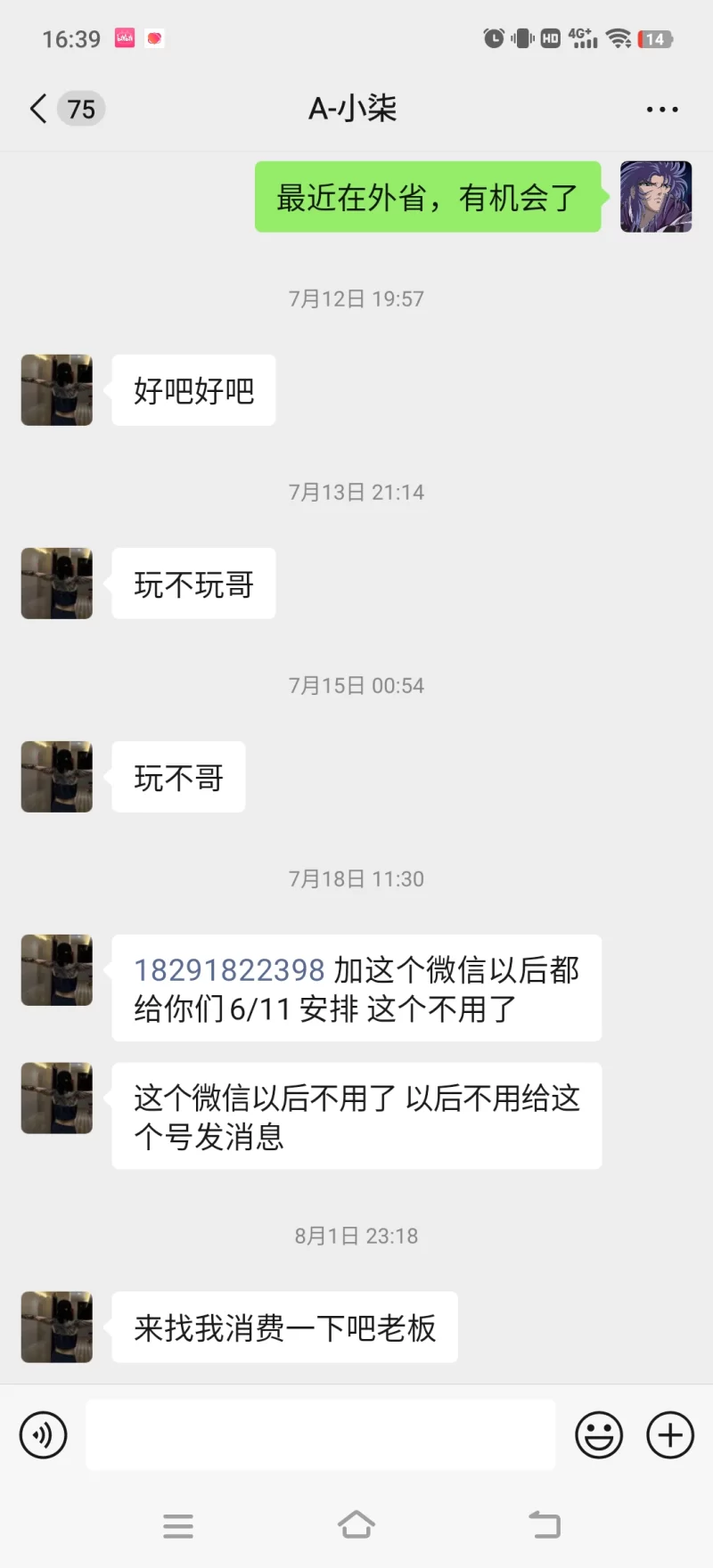Go back to the chat list
713x1568 pixels.
(38, 109)
